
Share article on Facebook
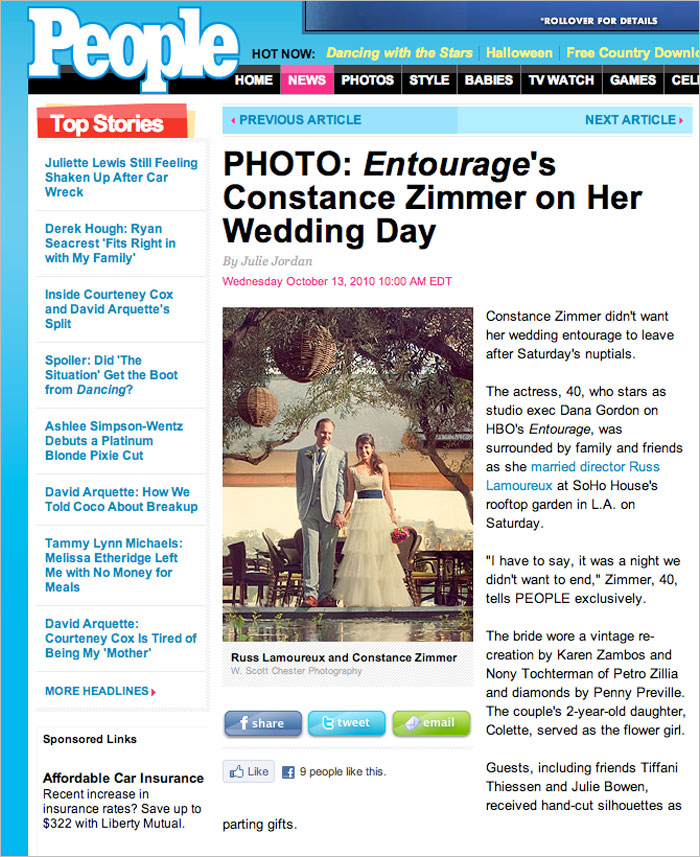pyautogui.click(x=262, y=723)
